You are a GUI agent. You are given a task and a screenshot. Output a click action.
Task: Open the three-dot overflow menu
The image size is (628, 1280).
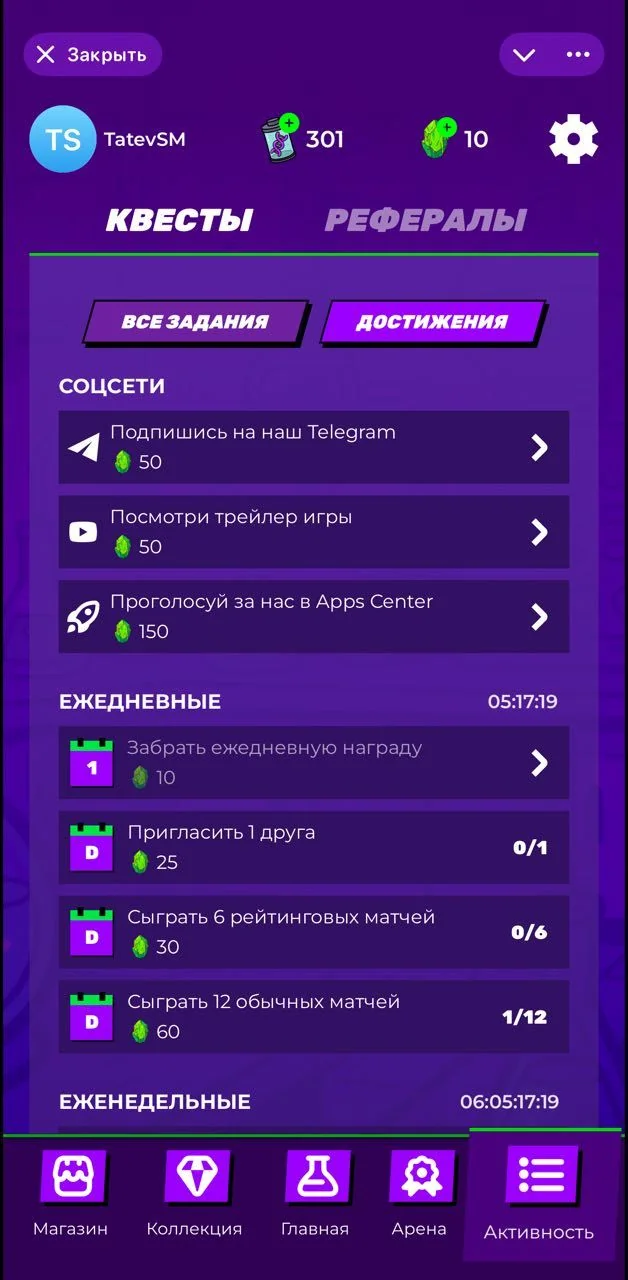coord(578,55)
